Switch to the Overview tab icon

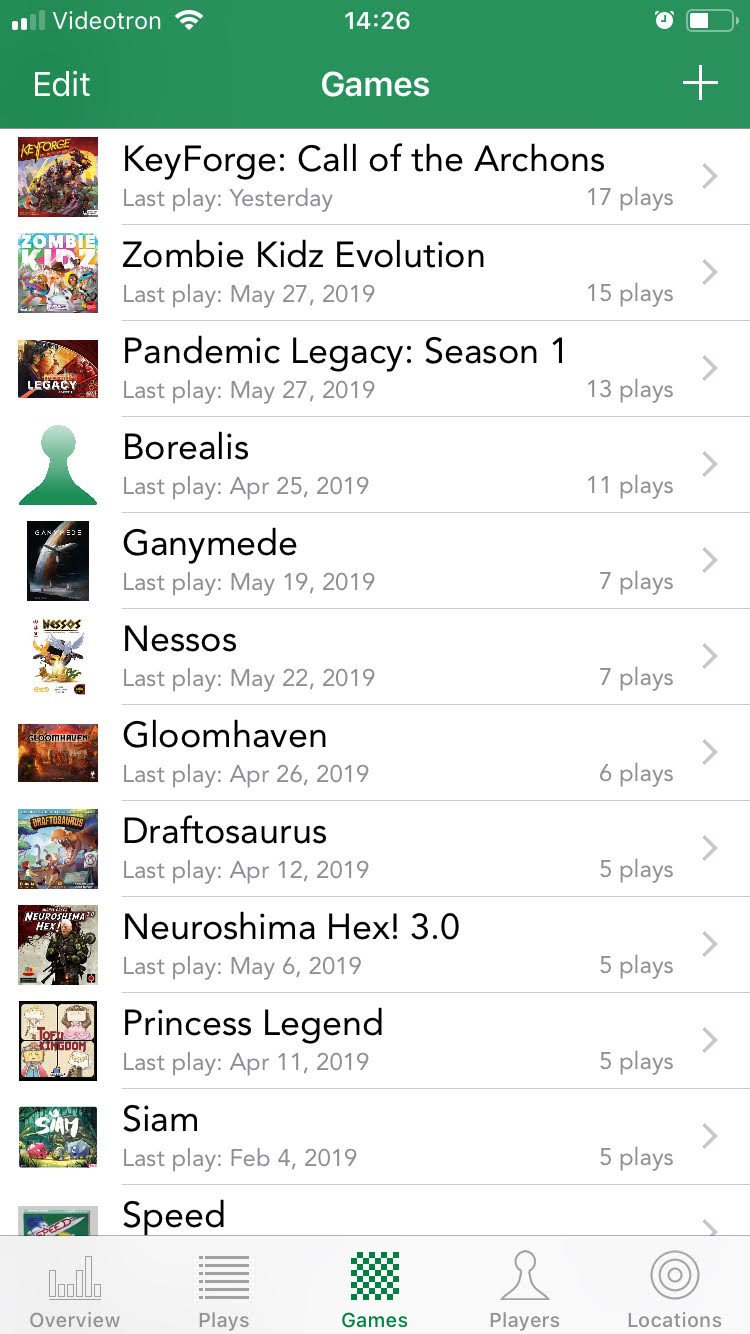tap(74, 1283)
